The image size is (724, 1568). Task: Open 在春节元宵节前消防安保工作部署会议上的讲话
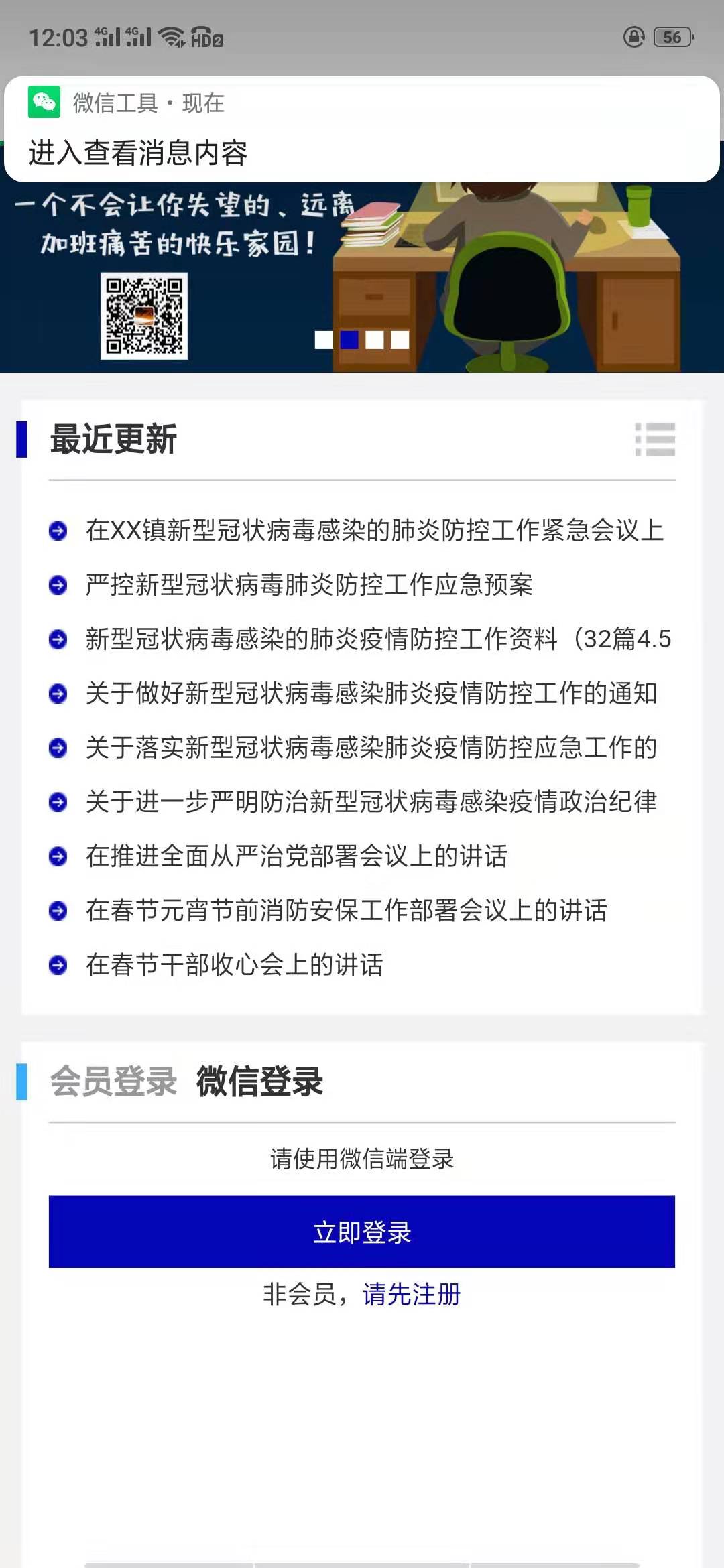tap(346, 911)
